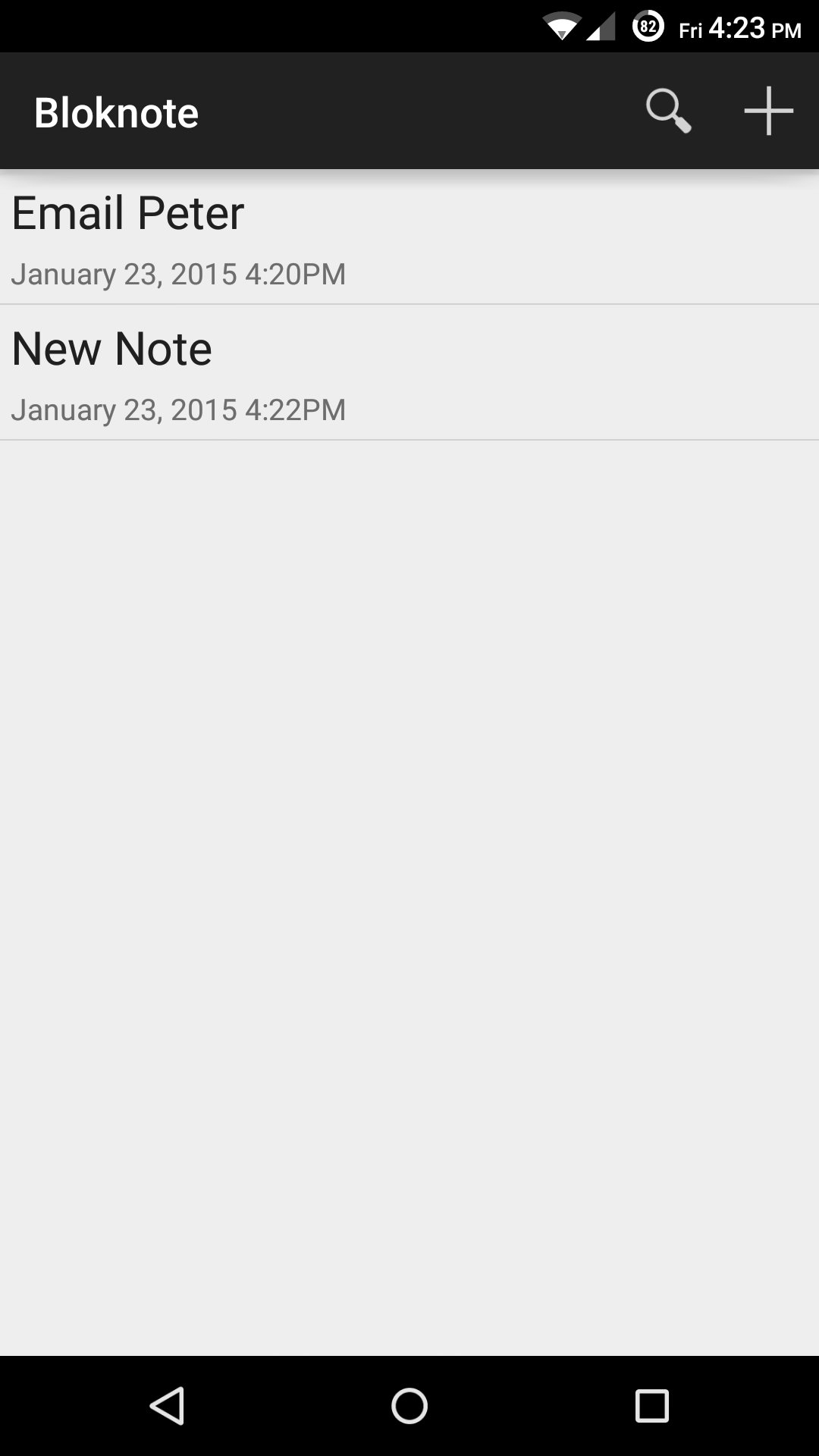The height and width of the screenshot is (1456, 819).
Task: Tap the divider below New Note
Action: coord(409,438)
